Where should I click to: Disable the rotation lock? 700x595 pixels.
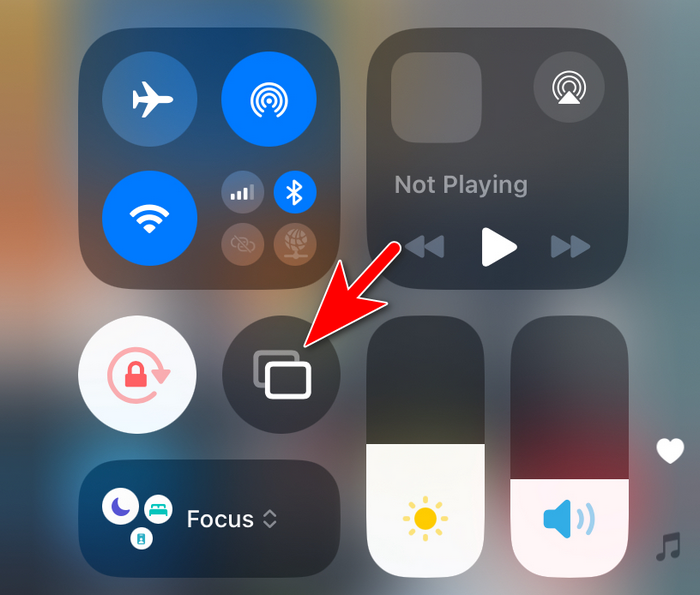pyautogui.click(x=138, y=374)
